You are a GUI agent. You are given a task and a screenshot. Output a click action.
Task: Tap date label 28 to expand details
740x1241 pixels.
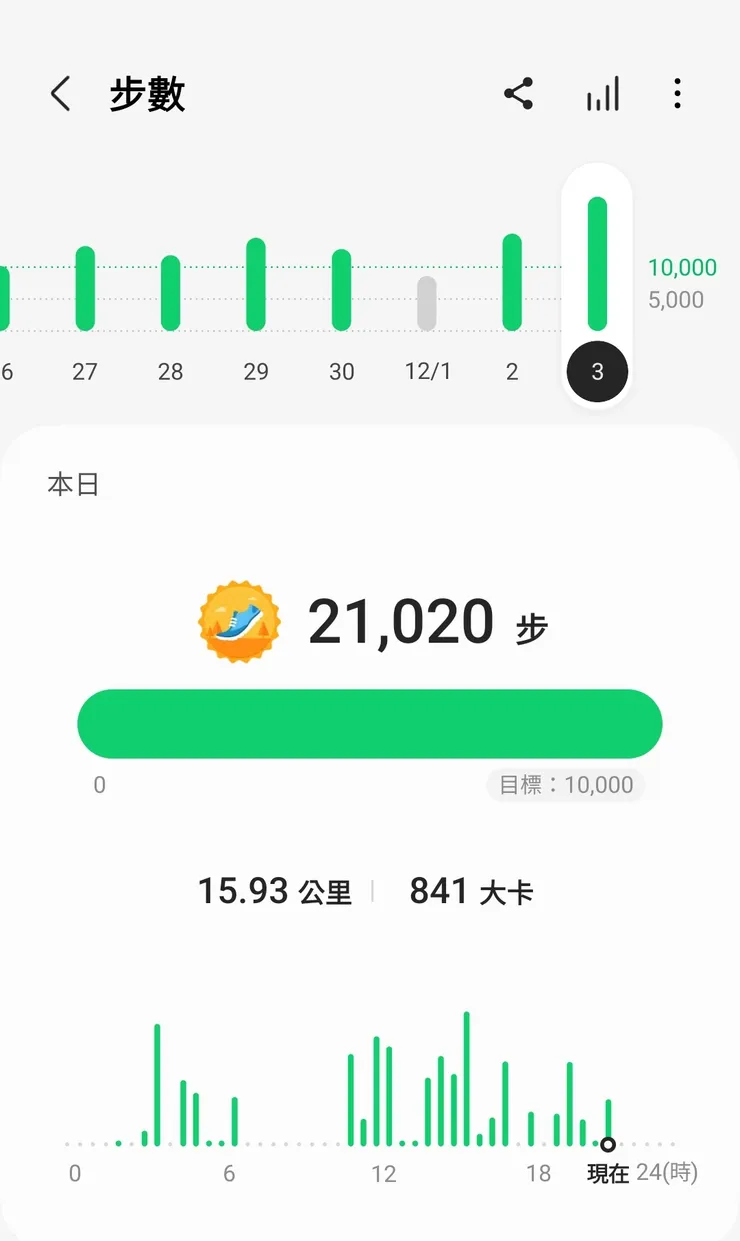point(170,371)
